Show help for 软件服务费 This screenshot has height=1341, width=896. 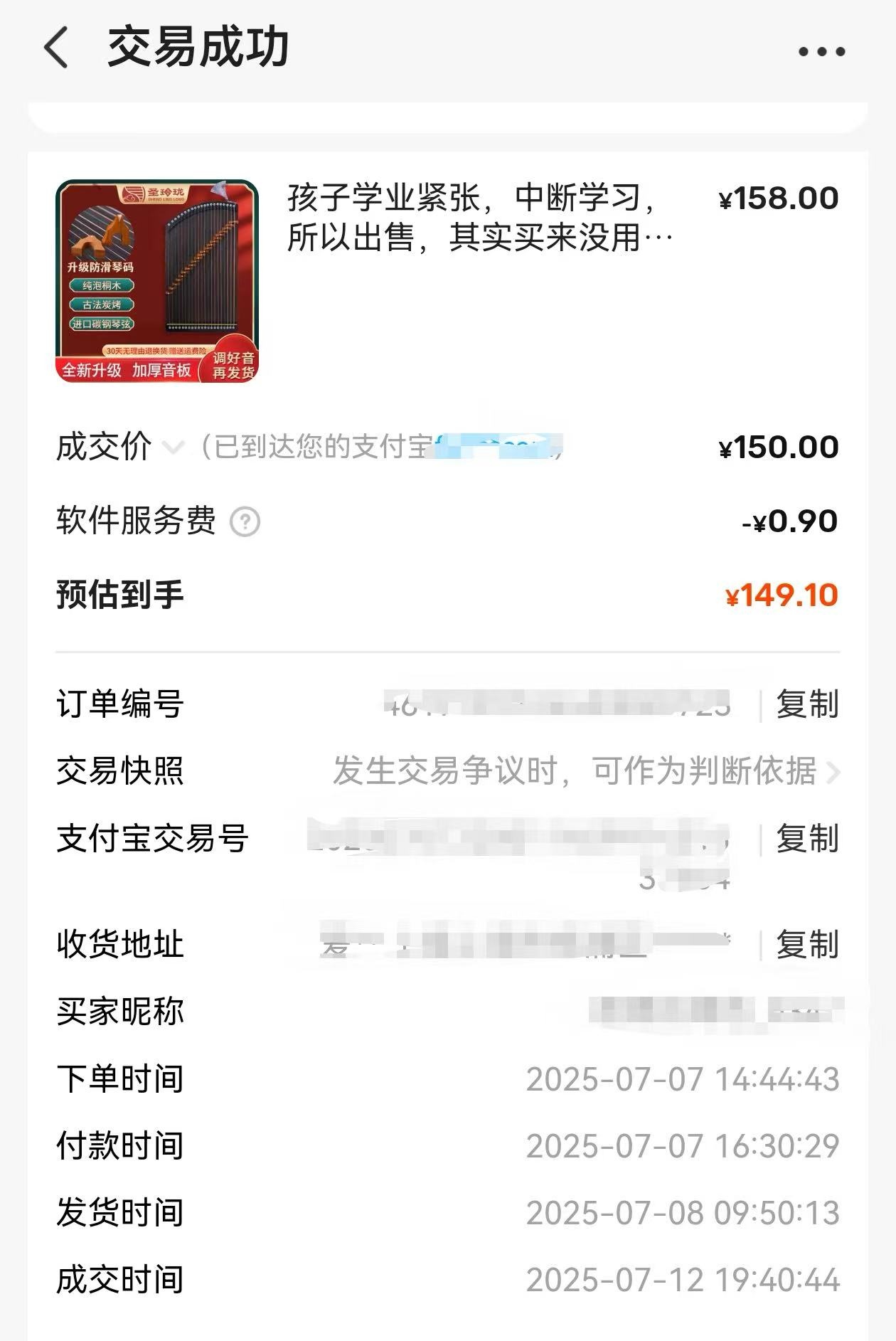coord(245,522)
